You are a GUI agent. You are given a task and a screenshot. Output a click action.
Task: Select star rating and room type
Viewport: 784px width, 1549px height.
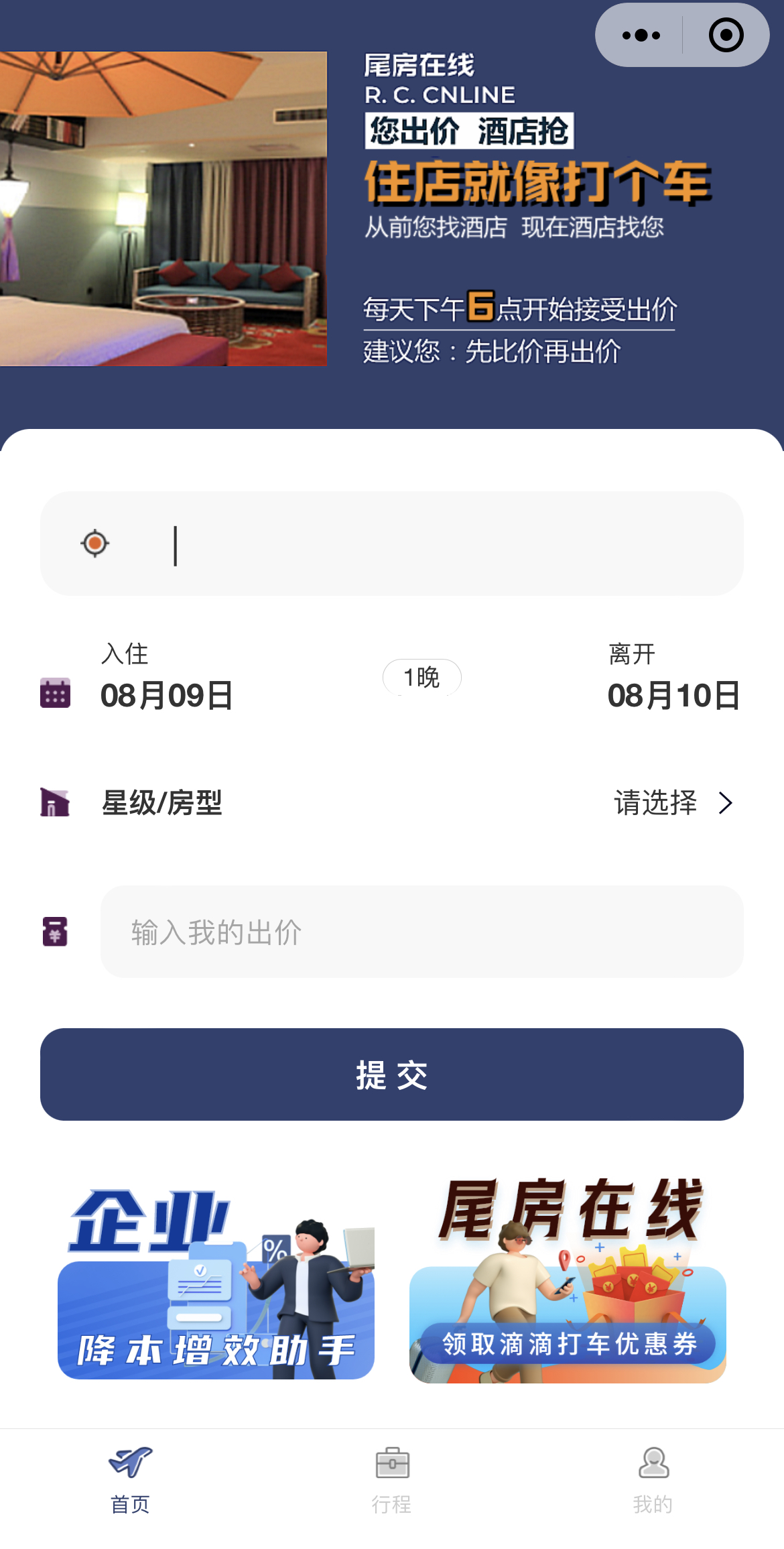(391, 803)
